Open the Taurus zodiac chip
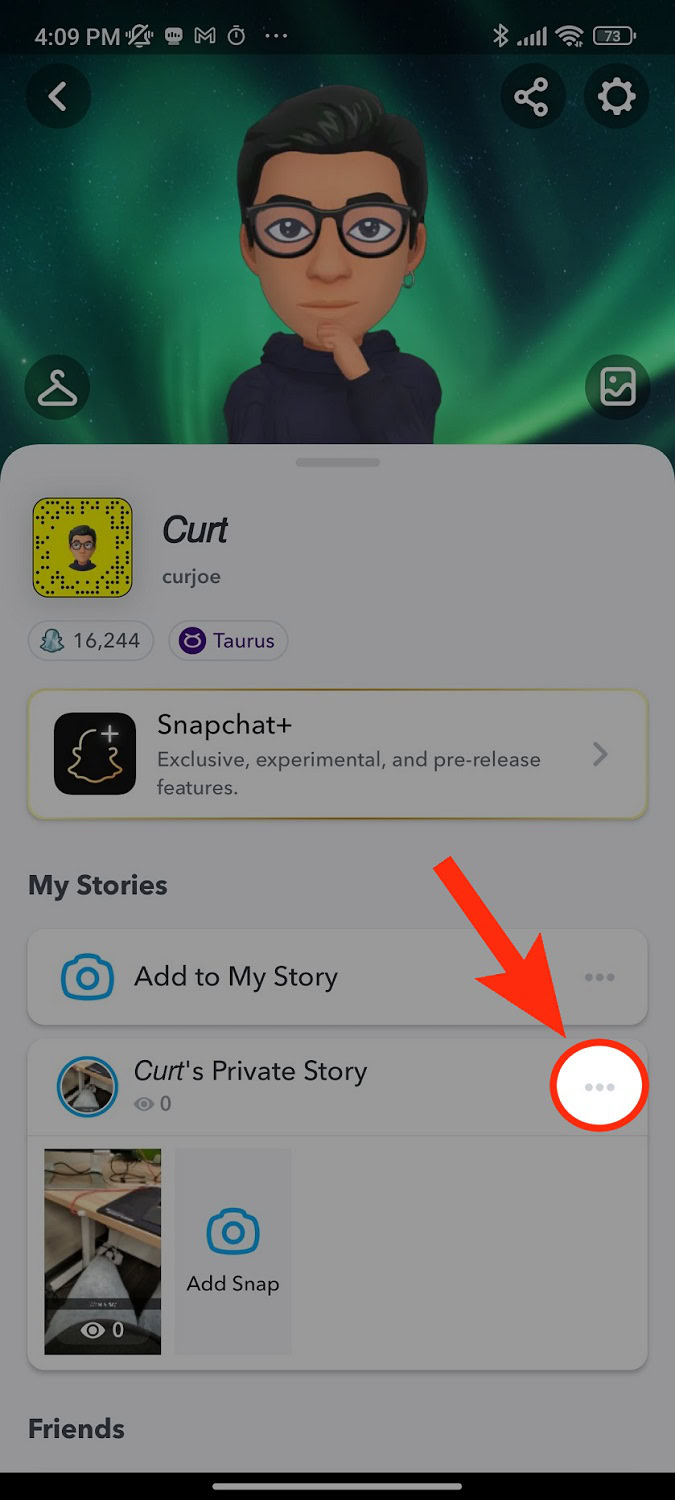This screenshot has width=675, height=1500. (228, 641)
